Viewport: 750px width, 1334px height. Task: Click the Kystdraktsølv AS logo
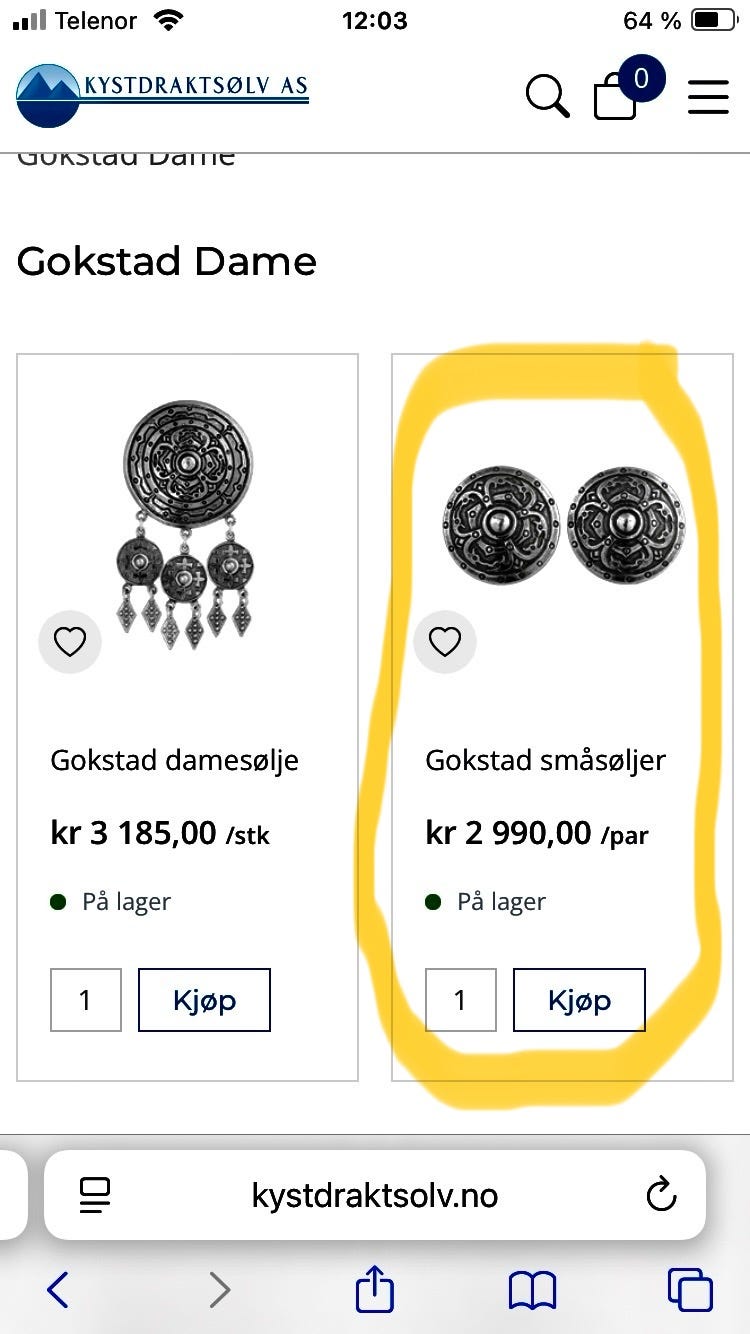(x=160, y=90)
